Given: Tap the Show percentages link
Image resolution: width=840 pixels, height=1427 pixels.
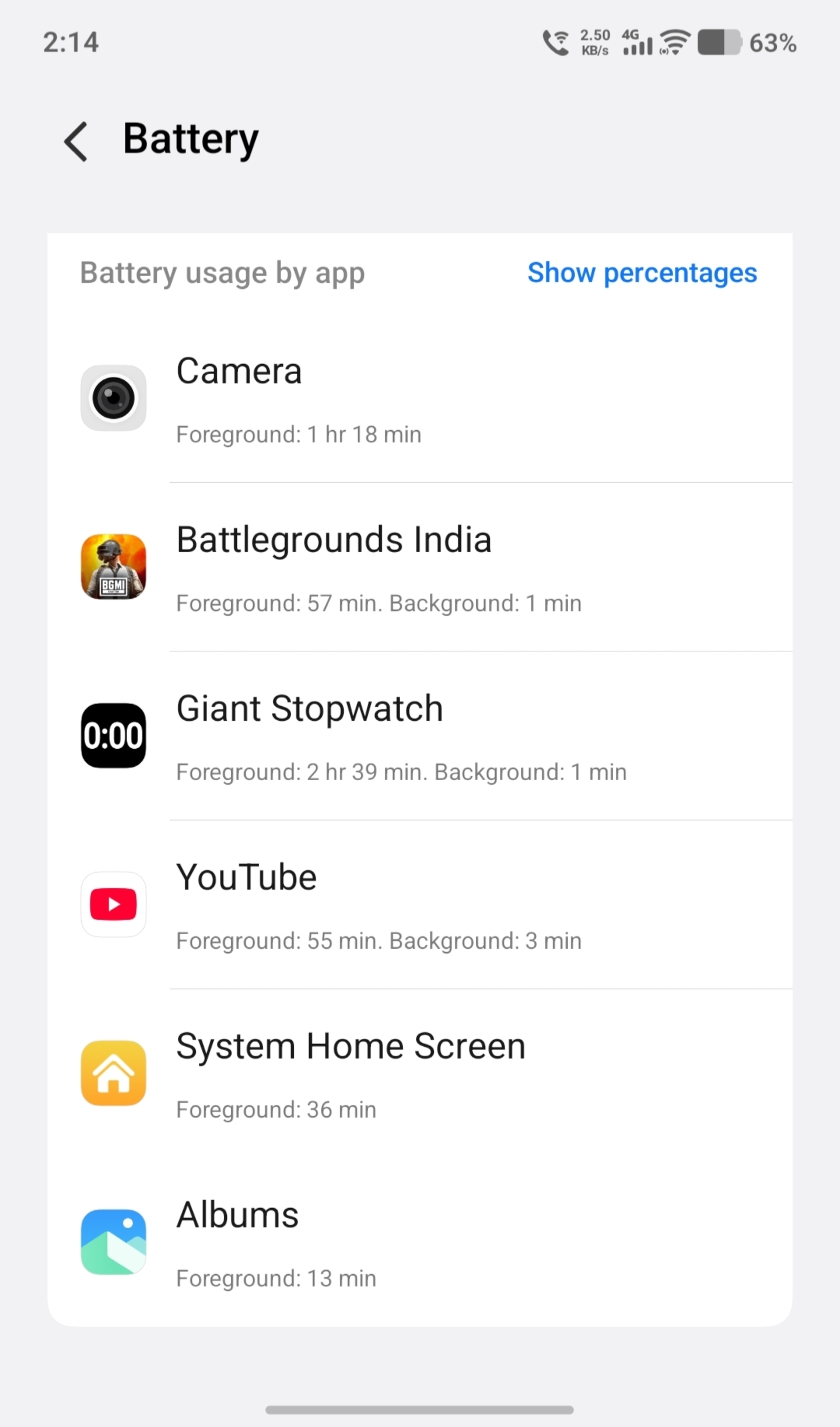Looking at the screenshot, I should click(641, 273).
